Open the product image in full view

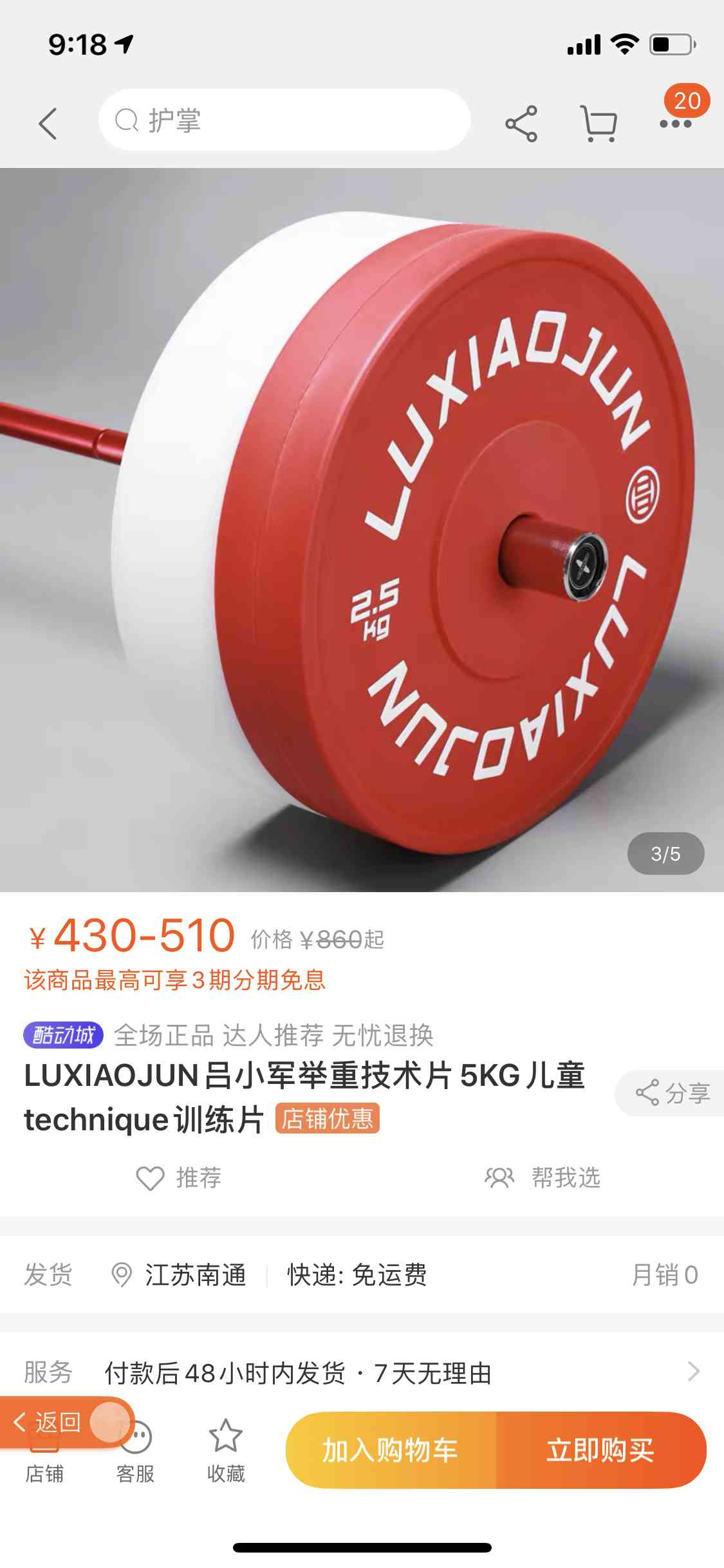pyautogui.click(x=362, y=530)
